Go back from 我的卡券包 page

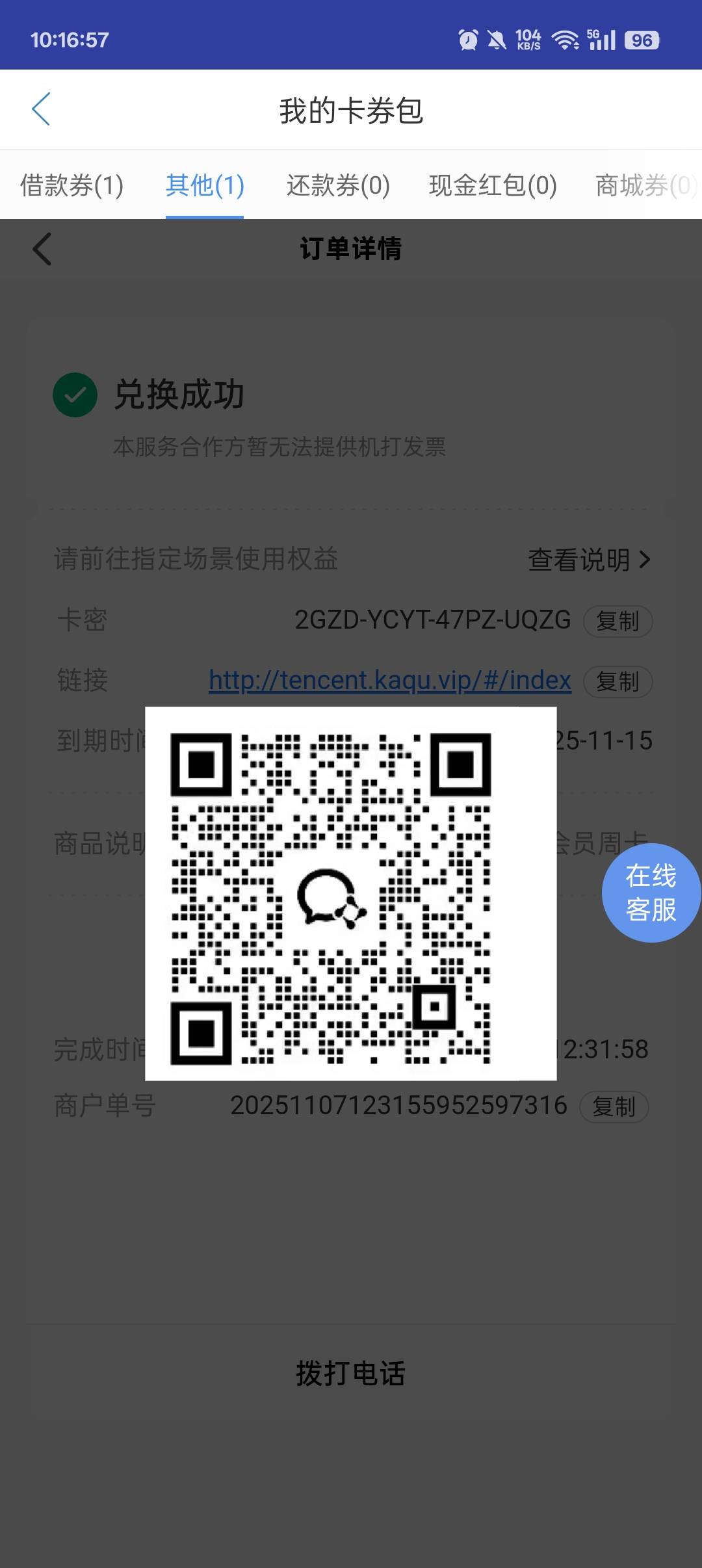pos(41,109)
